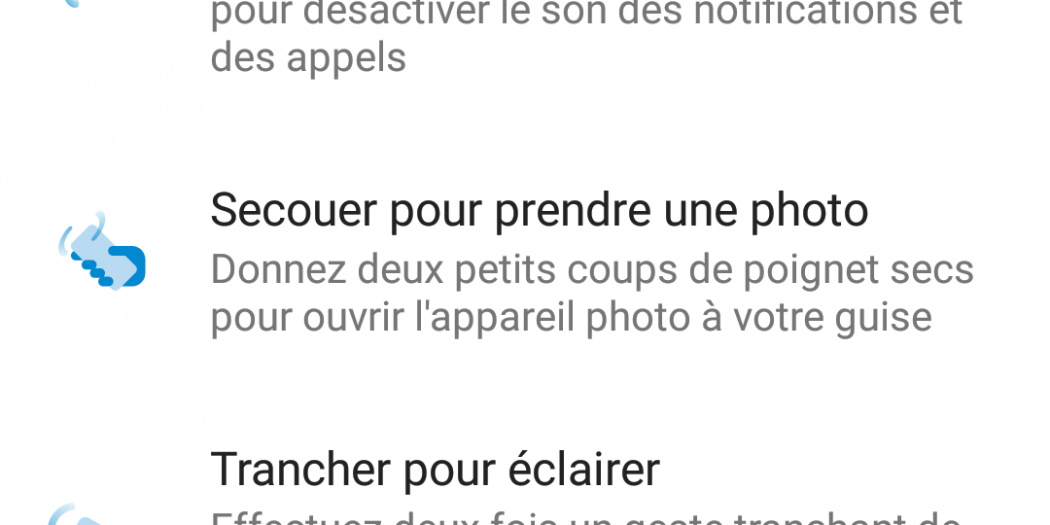The width and height of the screenshot is (1050, 525).
Task: Open the gesture to silence notifications and calls
Action: click(x=585, y=34)
